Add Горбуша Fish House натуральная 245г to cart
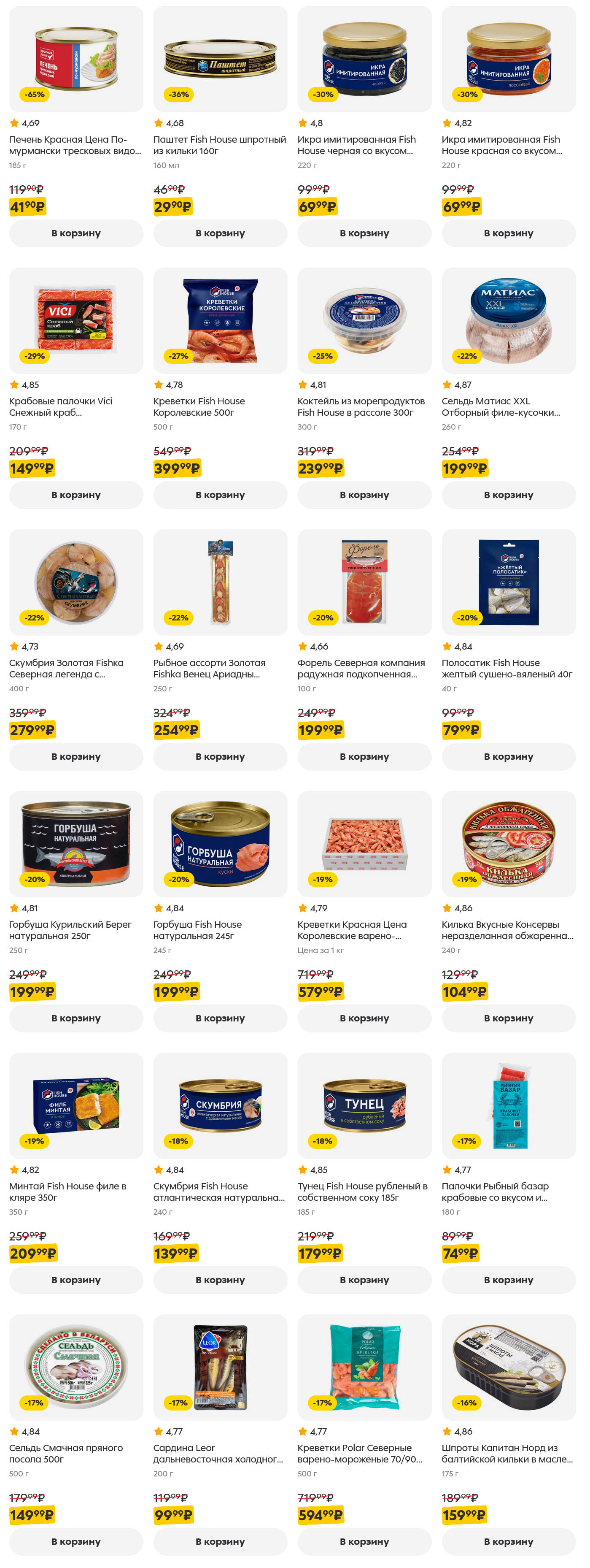This screenshot has width=590, height=1568. click(x=220, y=1018)
